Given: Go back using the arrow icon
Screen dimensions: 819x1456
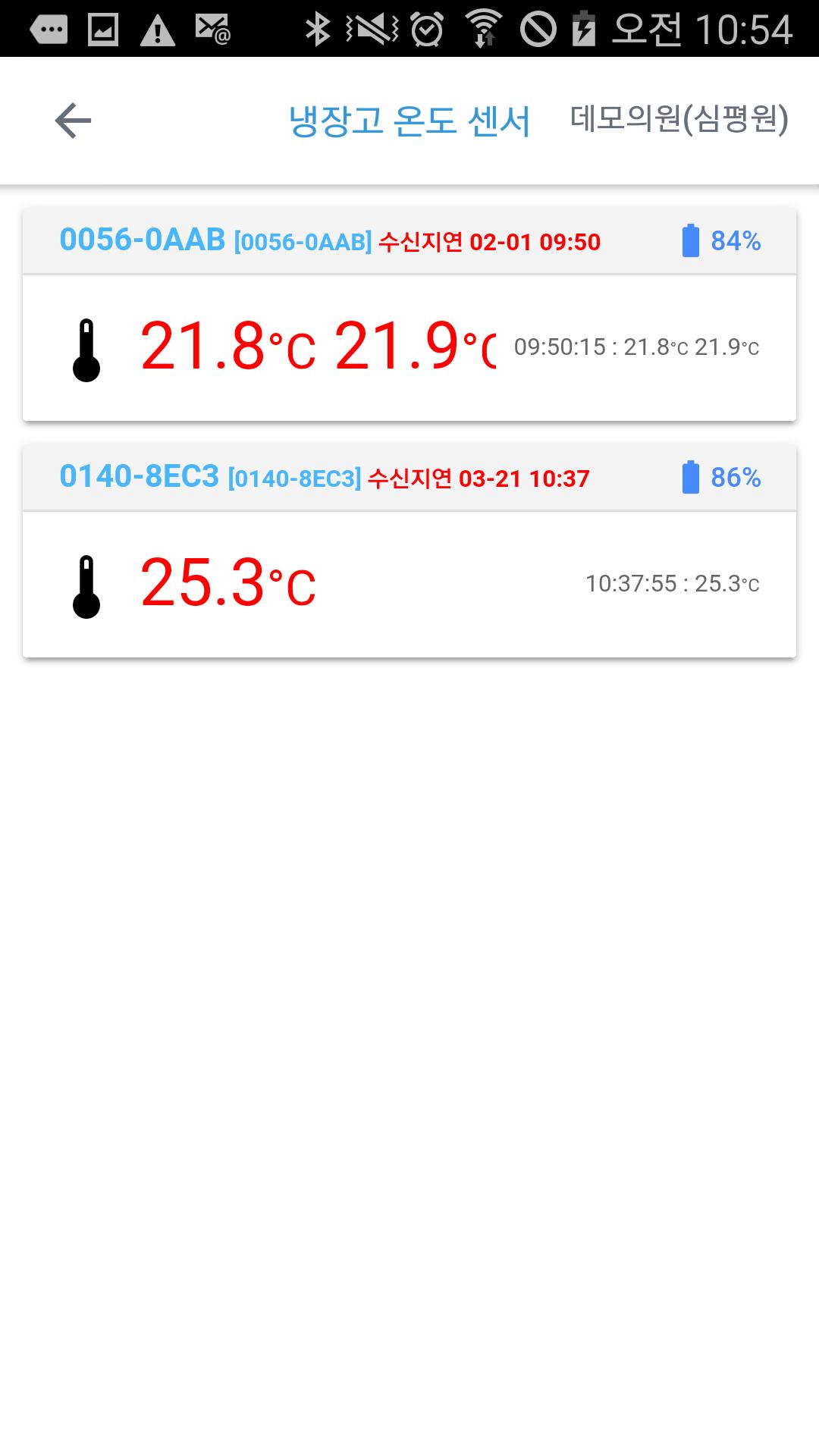Looking at the screenshot, I should pyautogui.click(x=73, y=121).
